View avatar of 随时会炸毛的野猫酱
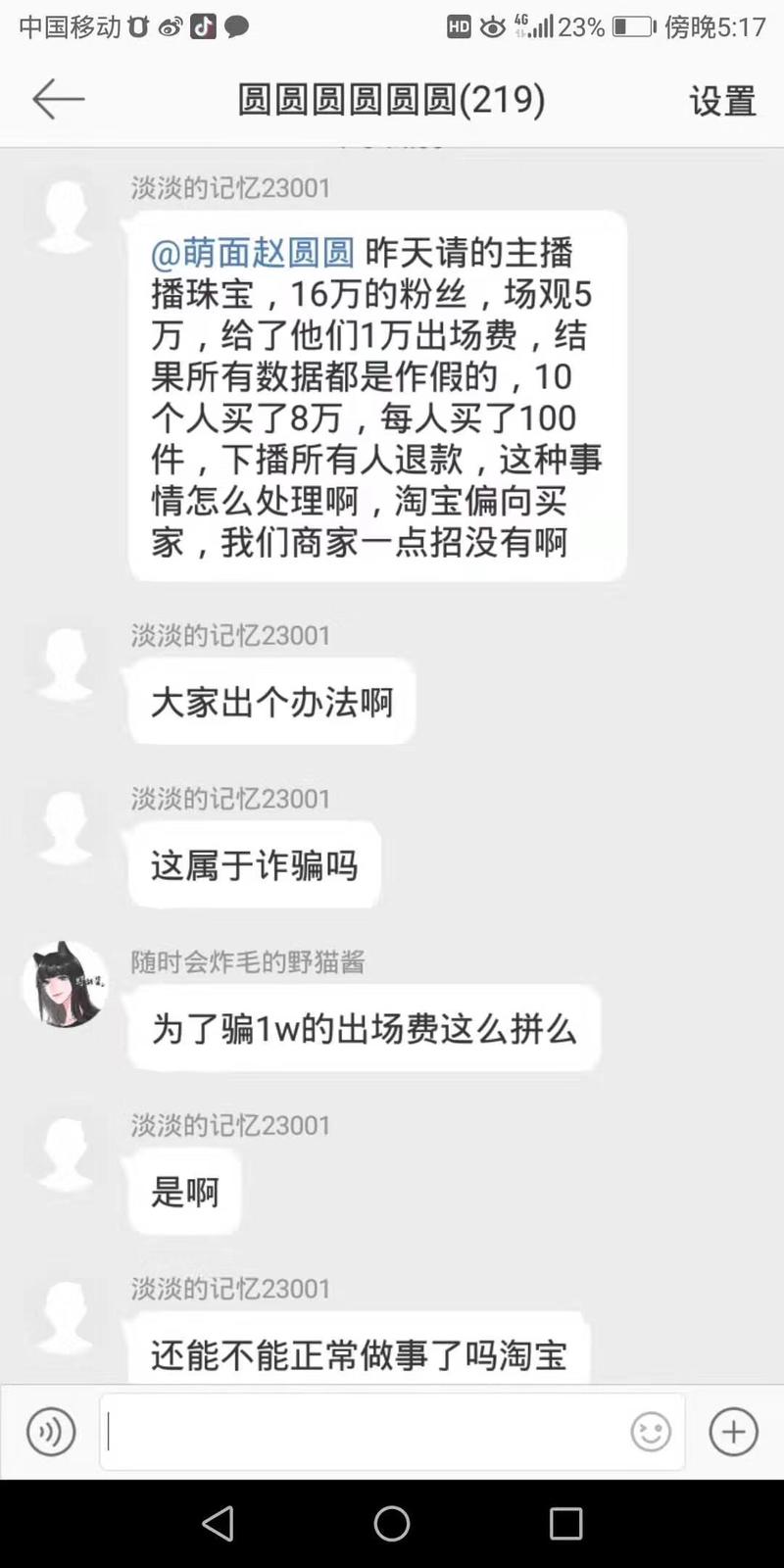 pos(65,983)
